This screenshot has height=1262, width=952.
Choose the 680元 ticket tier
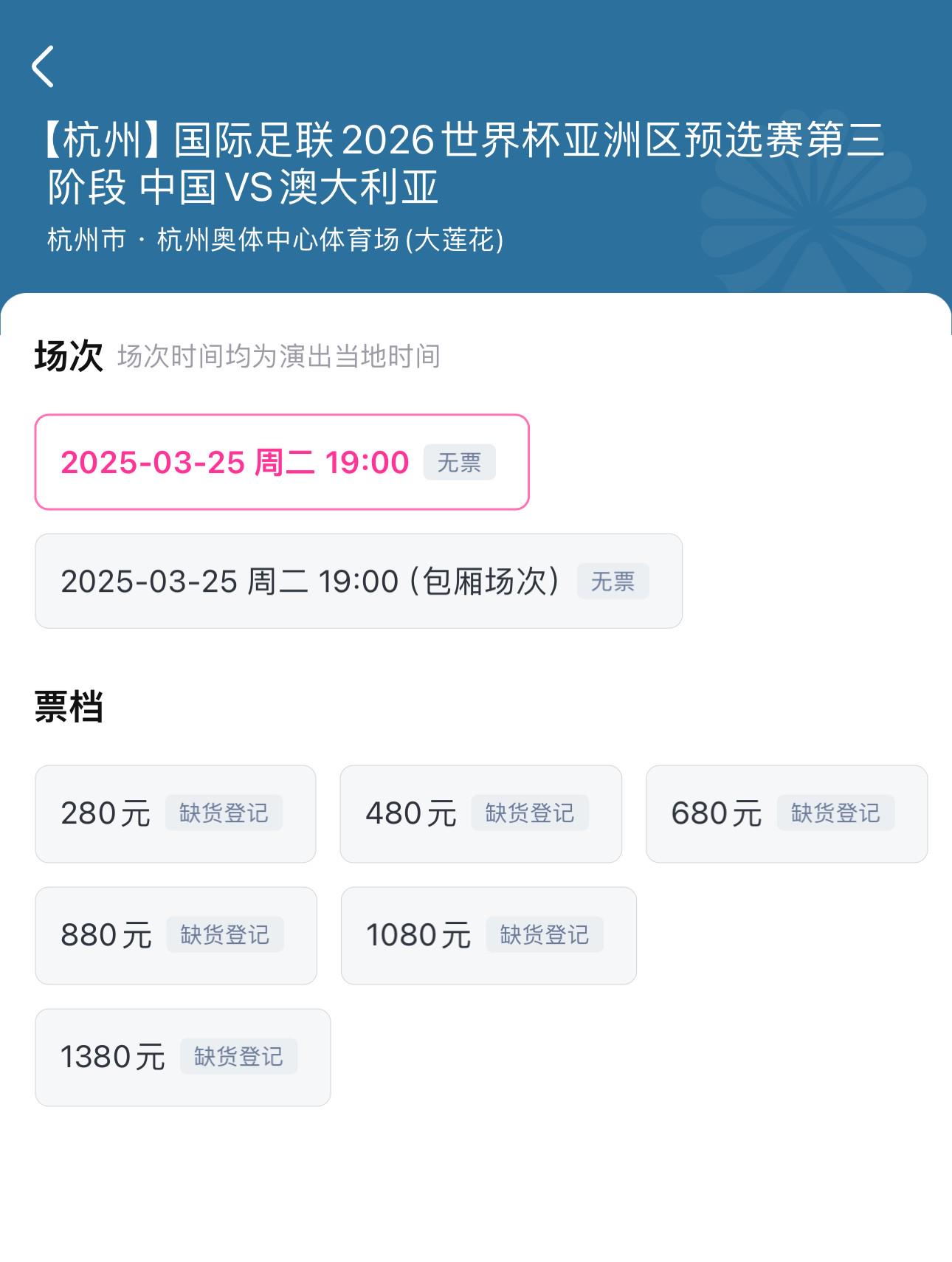pos(786,814)
